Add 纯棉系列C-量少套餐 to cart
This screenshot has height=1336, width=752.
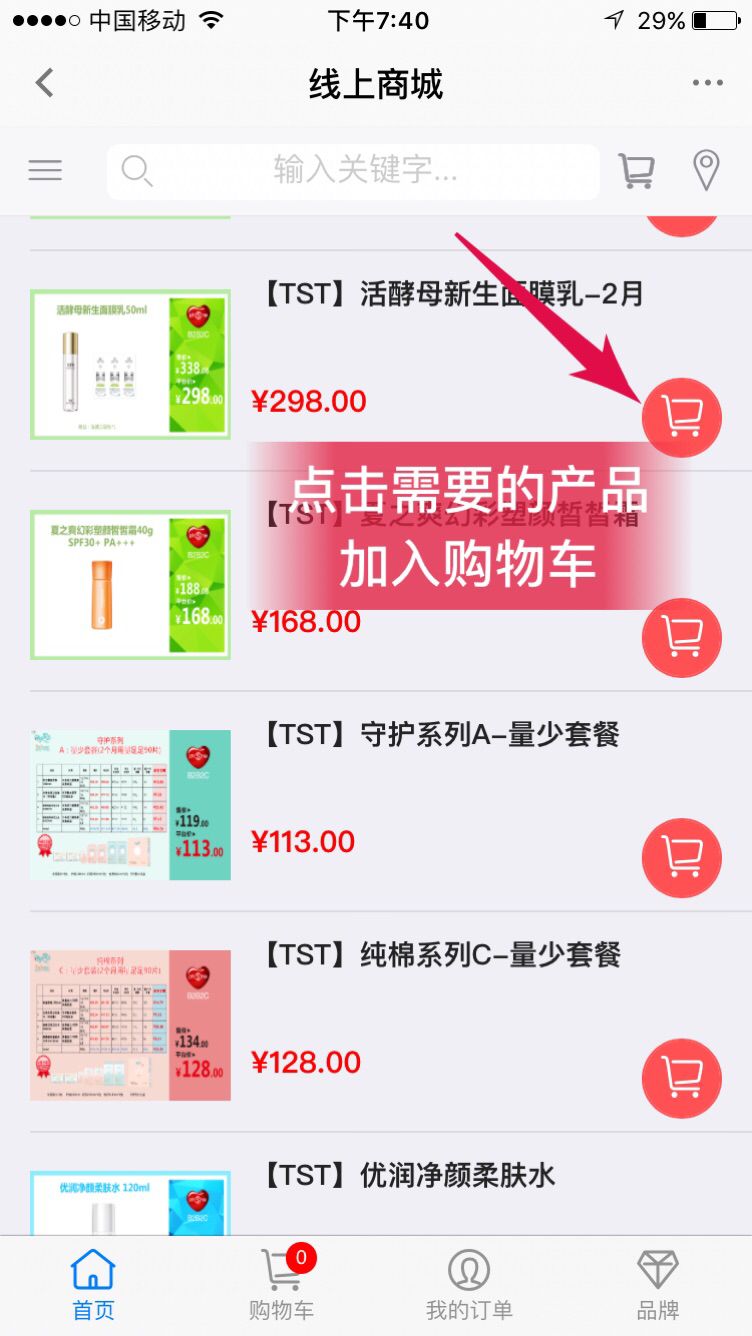[x=681, y=1078]
